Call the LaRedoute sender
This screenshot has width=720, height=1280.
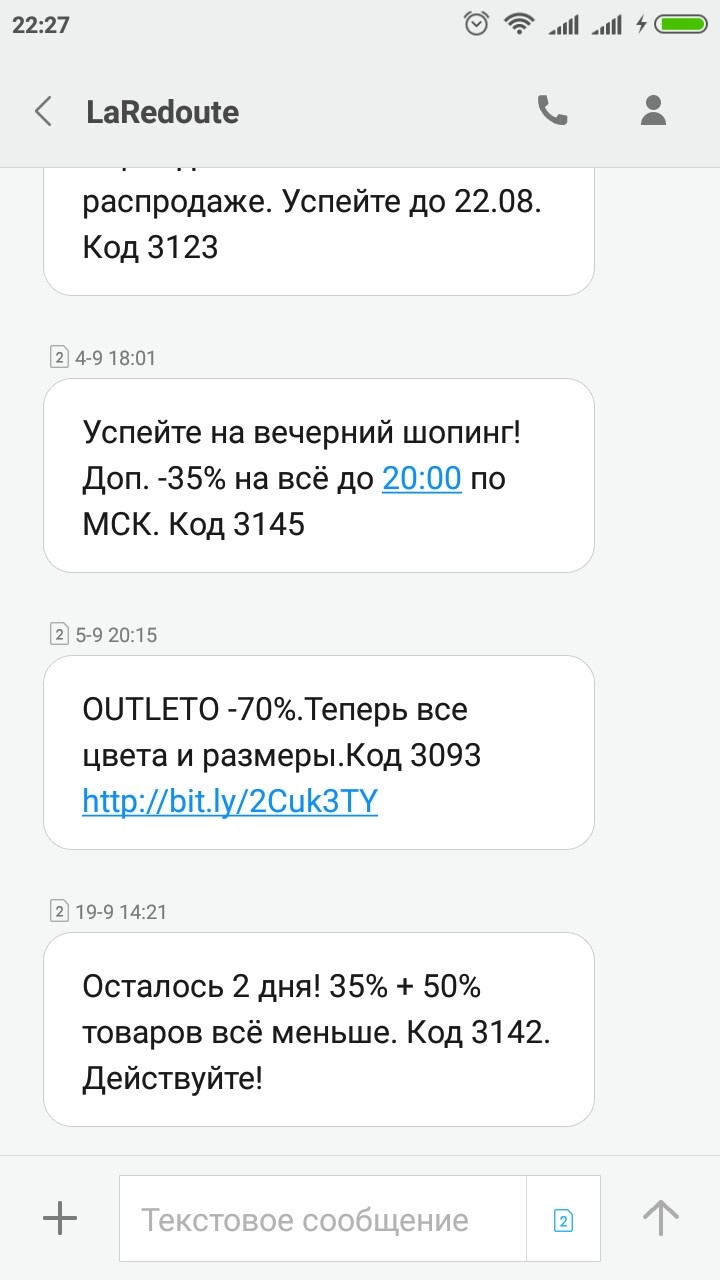(x=552, y=111)
